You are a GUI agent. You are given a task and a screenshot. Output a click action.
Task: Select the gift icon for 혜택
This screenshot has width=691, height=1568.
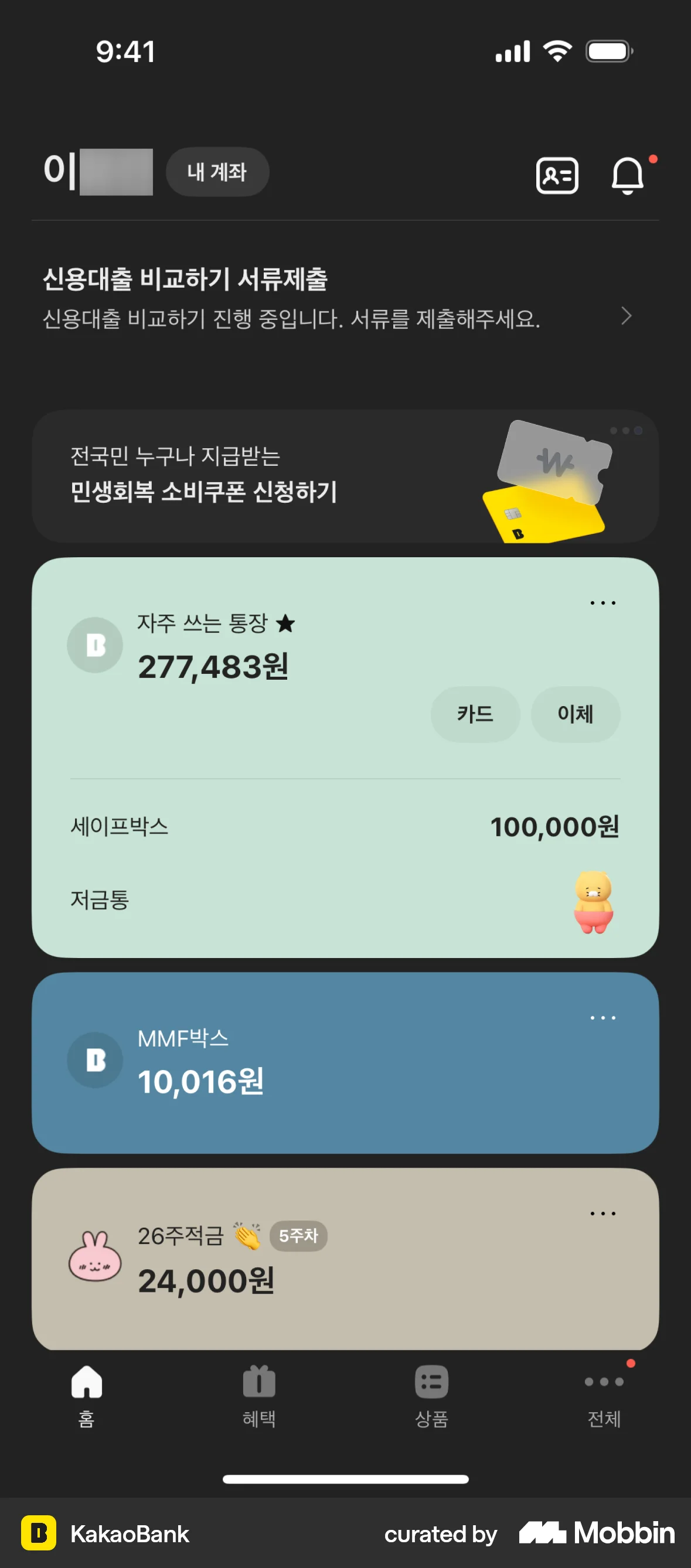pyautogui.click(x=258, y=1382)
